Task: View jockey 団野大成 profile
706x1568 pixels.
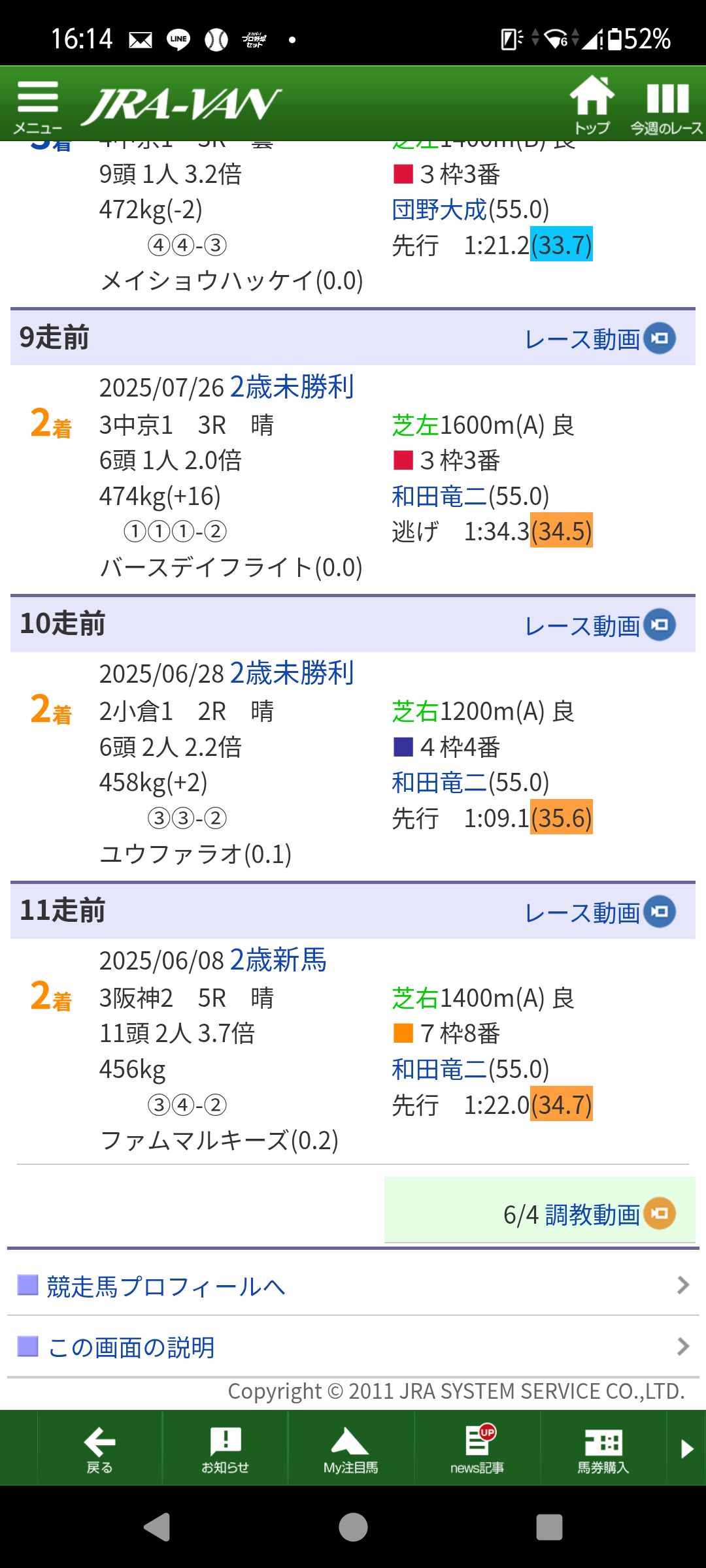Action: coord(439,210)
